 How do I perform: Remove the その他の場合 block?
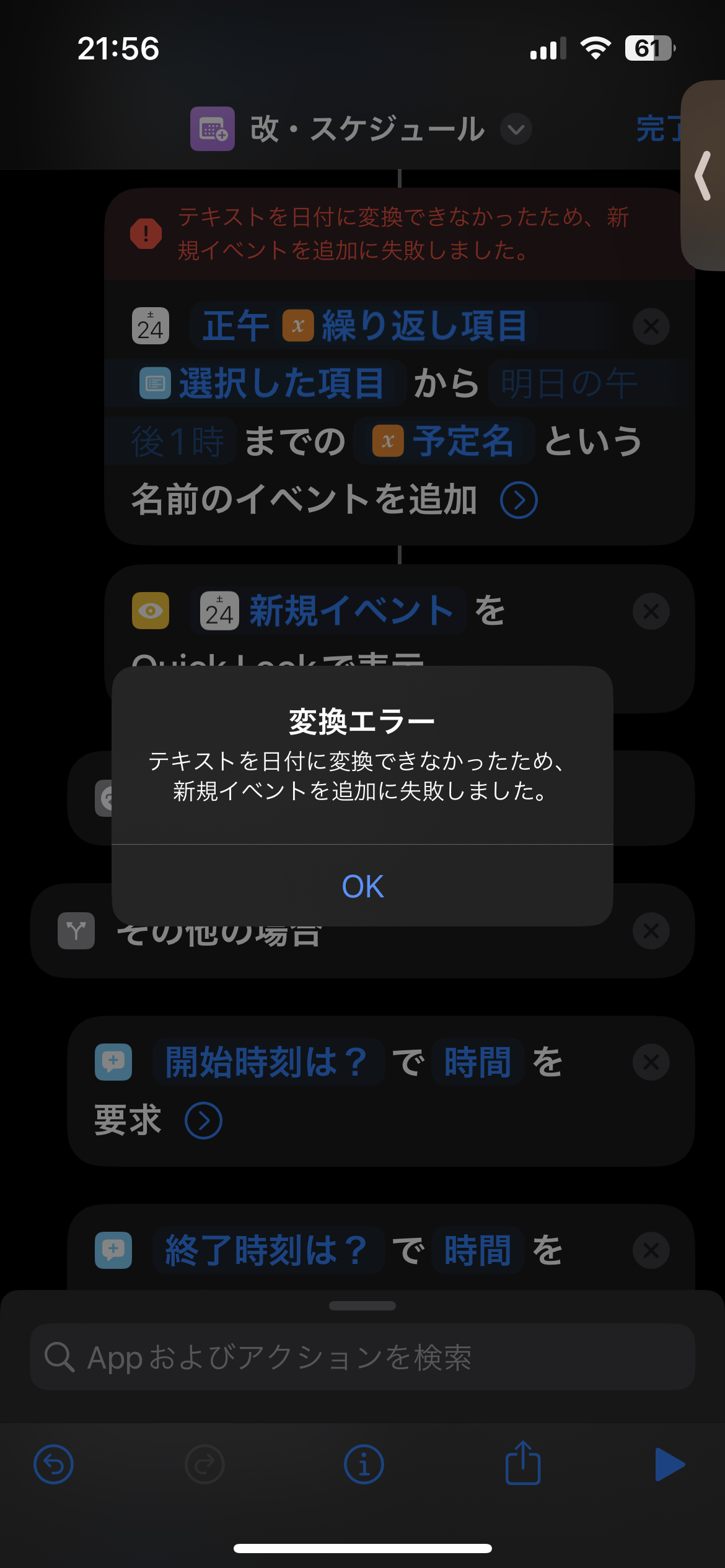coord(651,931)
